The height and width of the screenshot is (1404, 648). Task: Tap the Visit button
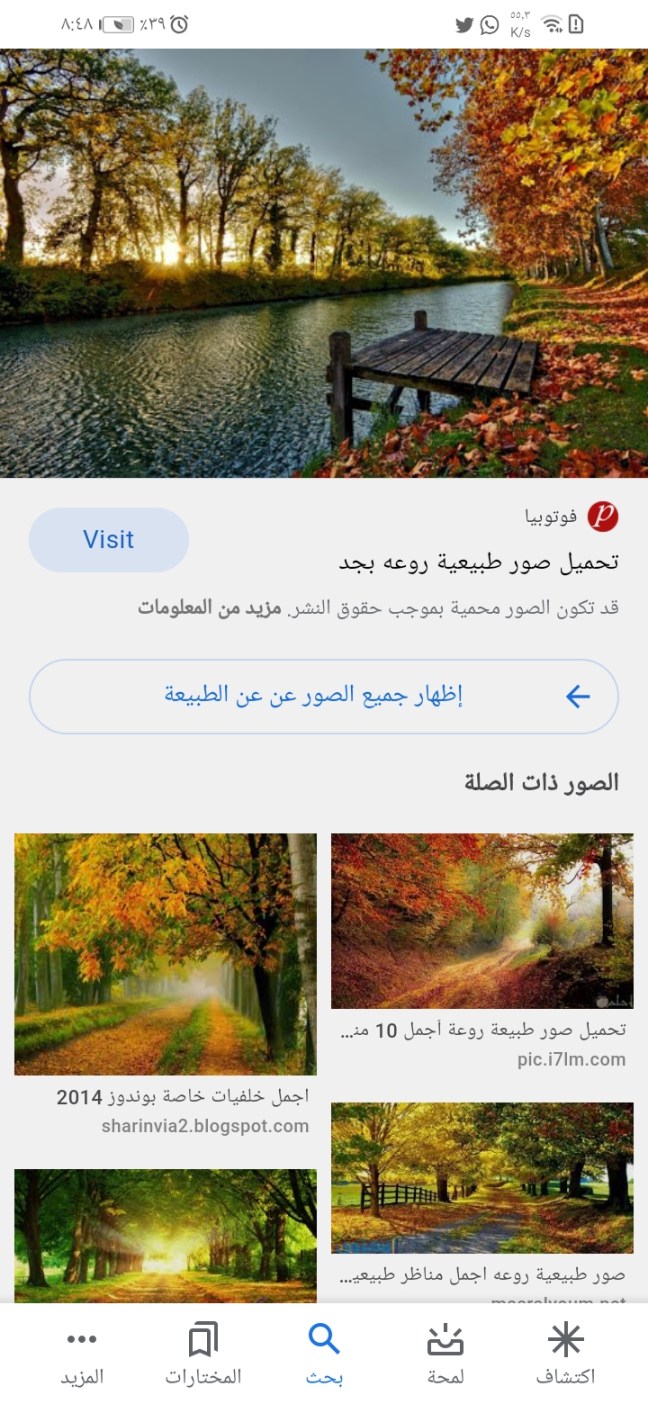108,540
